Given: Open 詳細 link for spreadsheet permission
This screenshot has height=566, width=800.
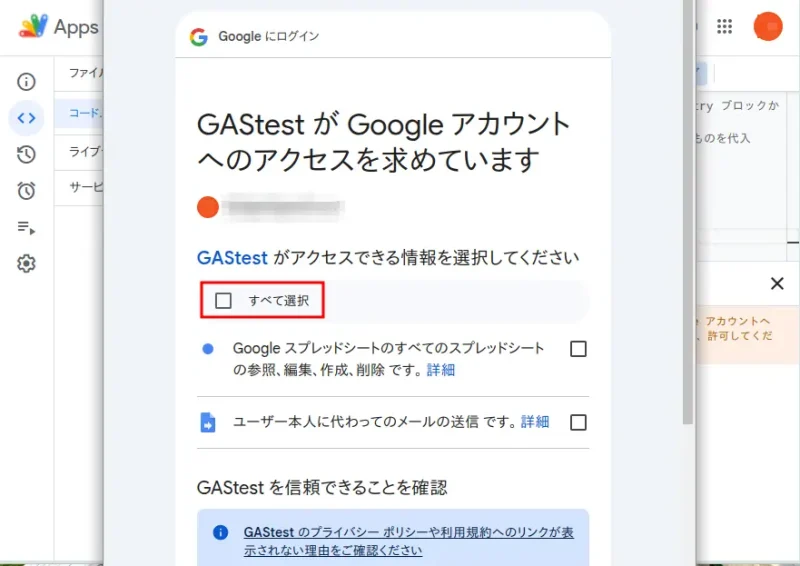Looking at the screenshot, I should click(x=441, y=370).
